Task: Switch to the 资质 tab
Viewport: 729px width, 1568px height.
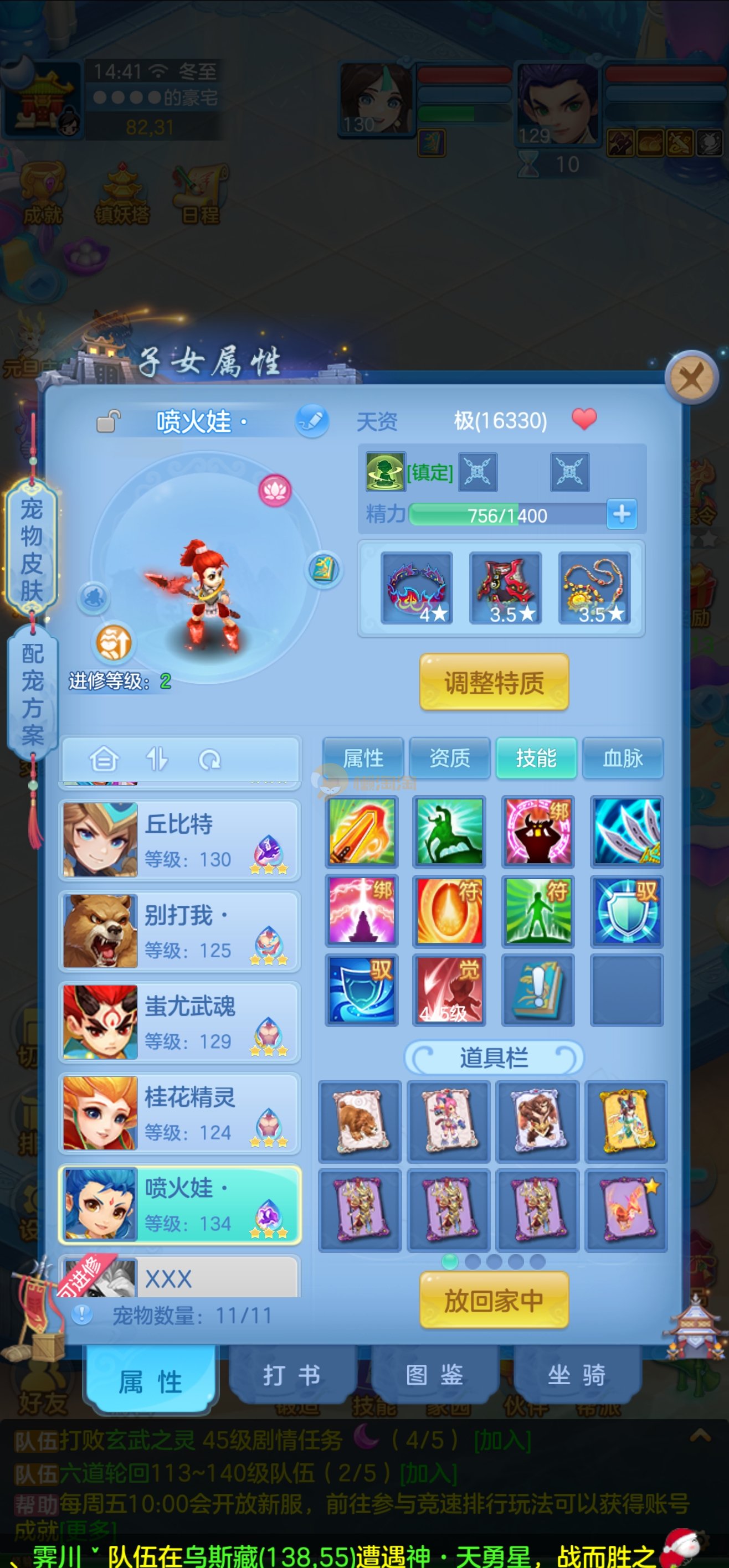Action: coord(449,758)
